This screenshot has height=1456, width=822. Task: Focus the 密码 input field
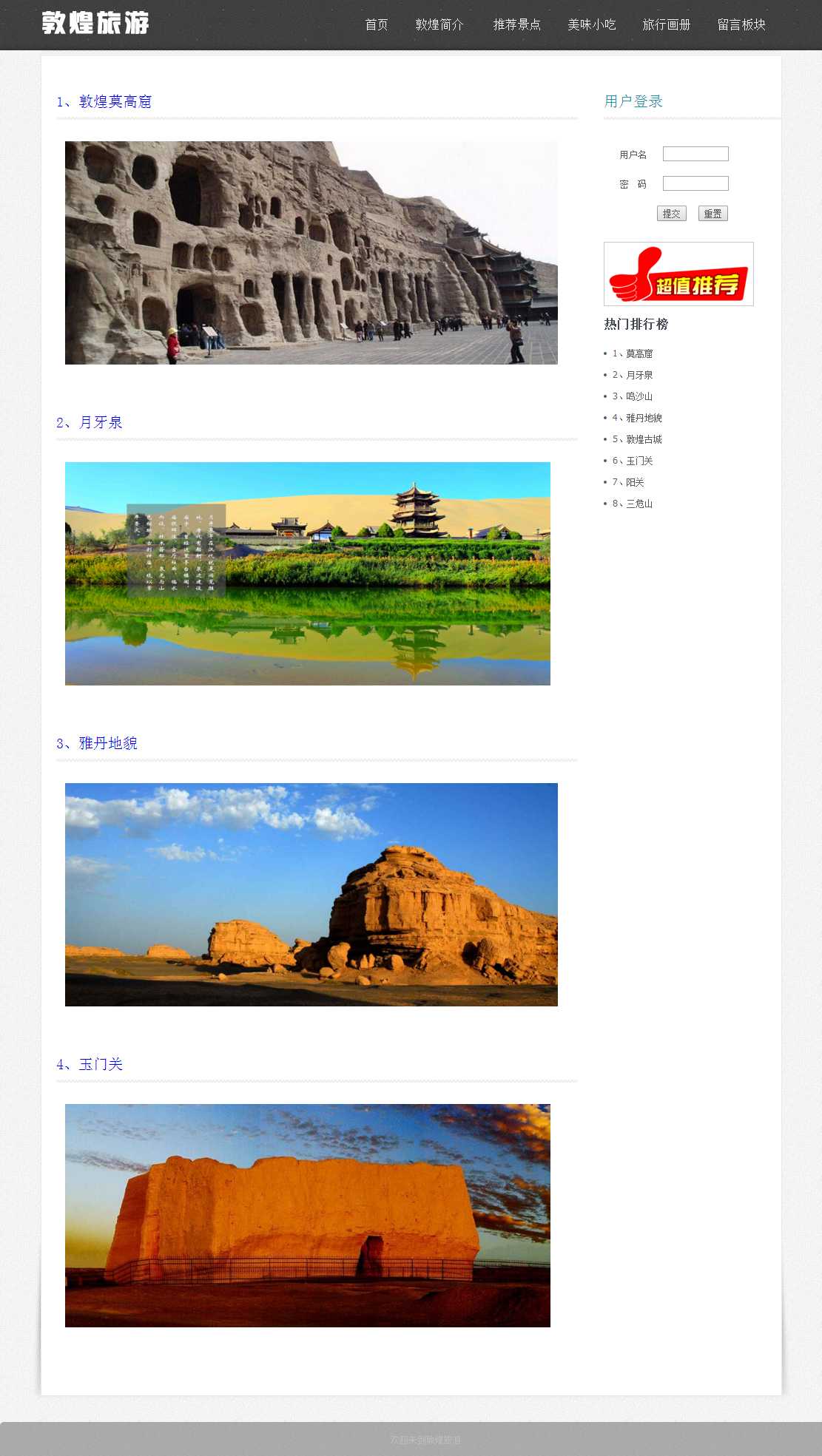tap(695, 183)
